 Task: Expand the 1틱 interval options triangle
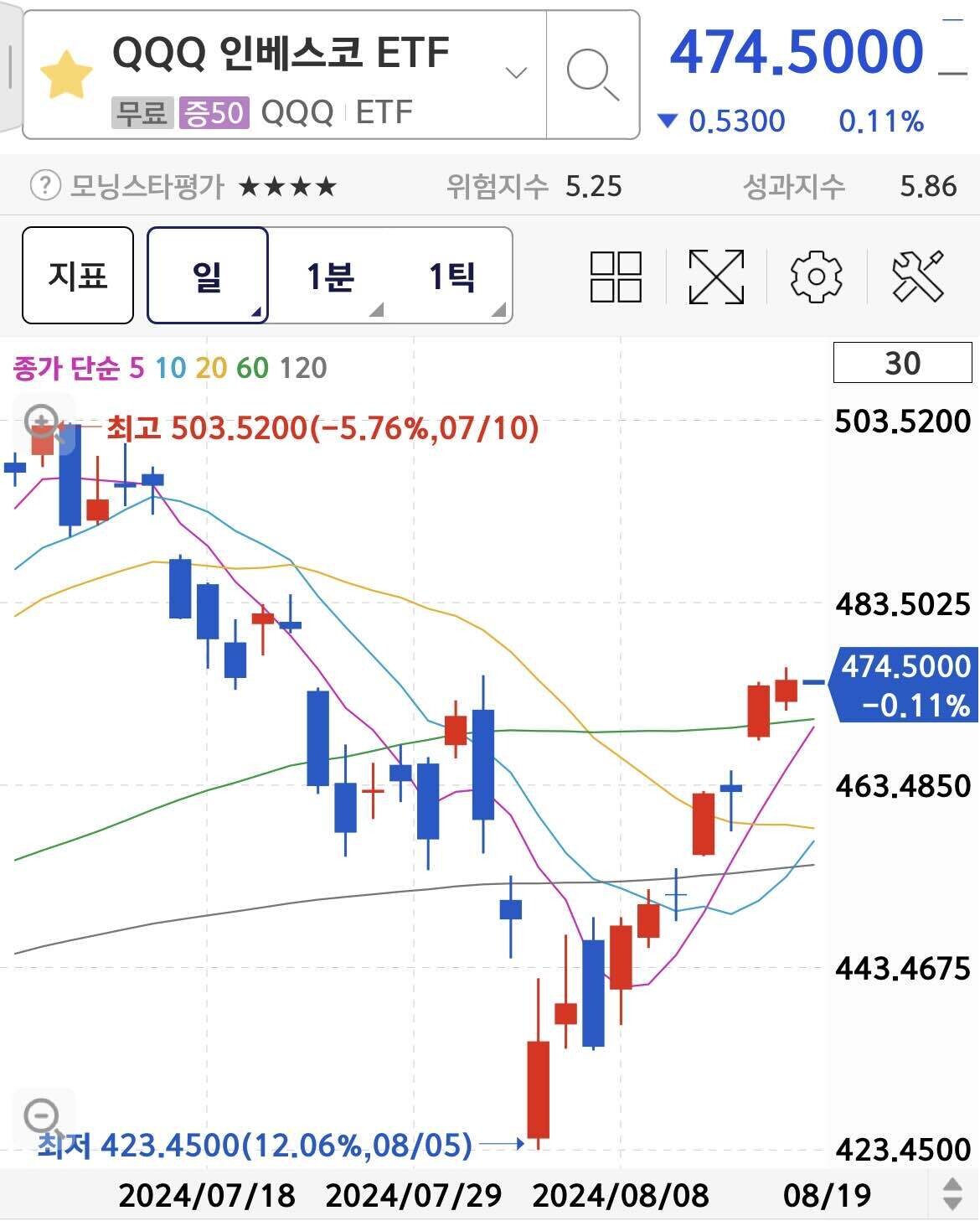(x=499, y=311)
